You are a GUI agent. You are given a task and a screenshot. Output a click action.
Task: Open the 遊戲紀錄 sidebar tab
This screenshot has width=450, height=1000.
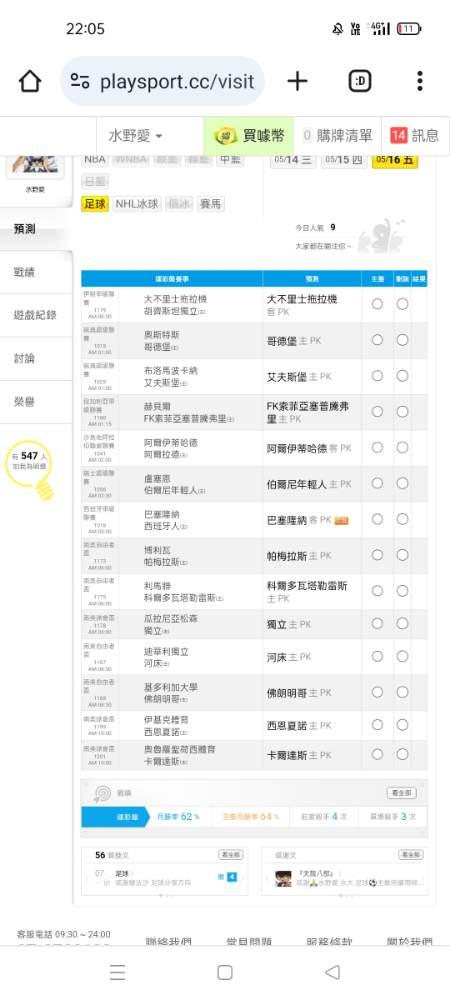click(36, 315)
